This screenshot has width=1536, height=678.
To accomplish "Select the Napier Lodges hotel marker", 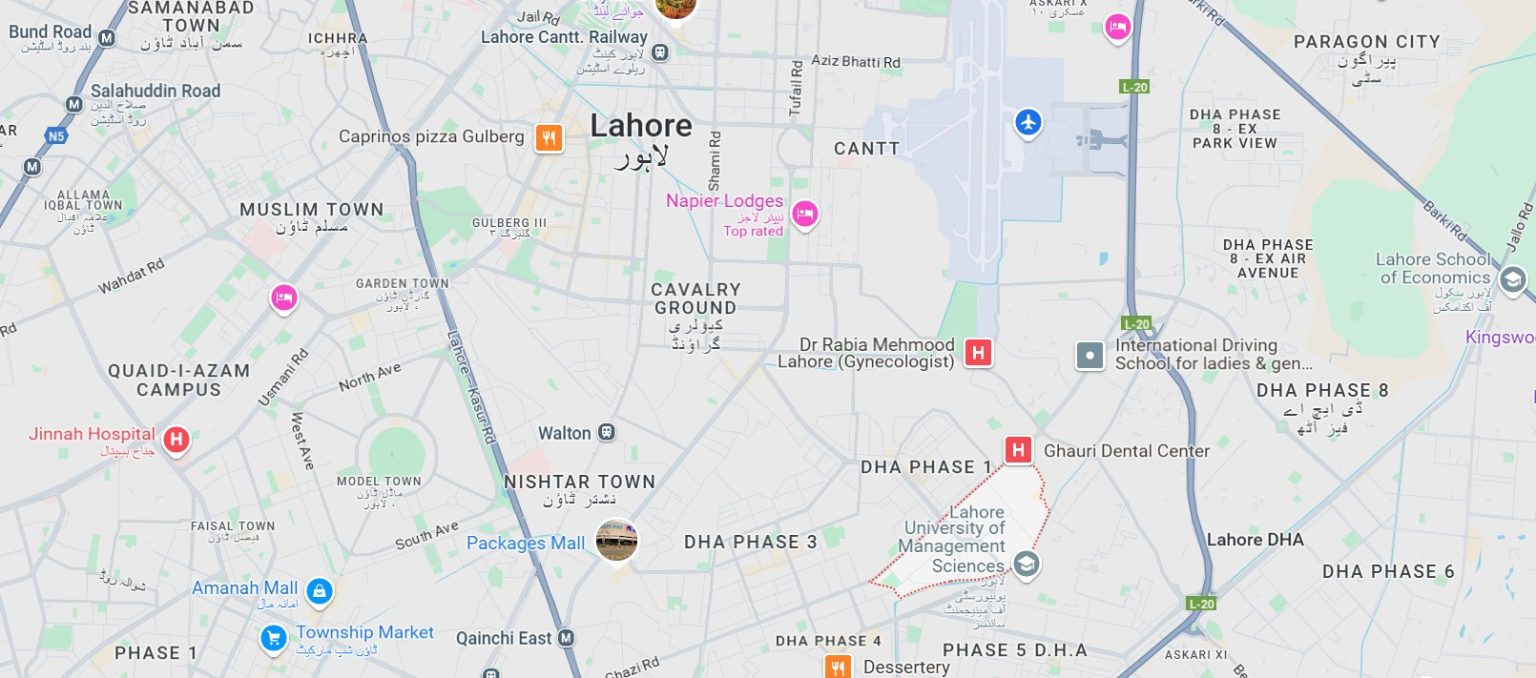I will (804, 213).
